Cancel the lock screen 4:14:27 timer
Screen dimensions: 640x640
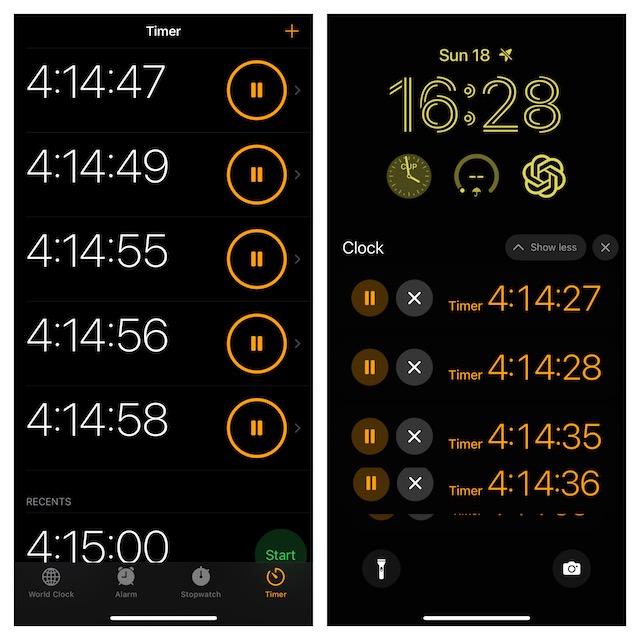coord(415,298)
